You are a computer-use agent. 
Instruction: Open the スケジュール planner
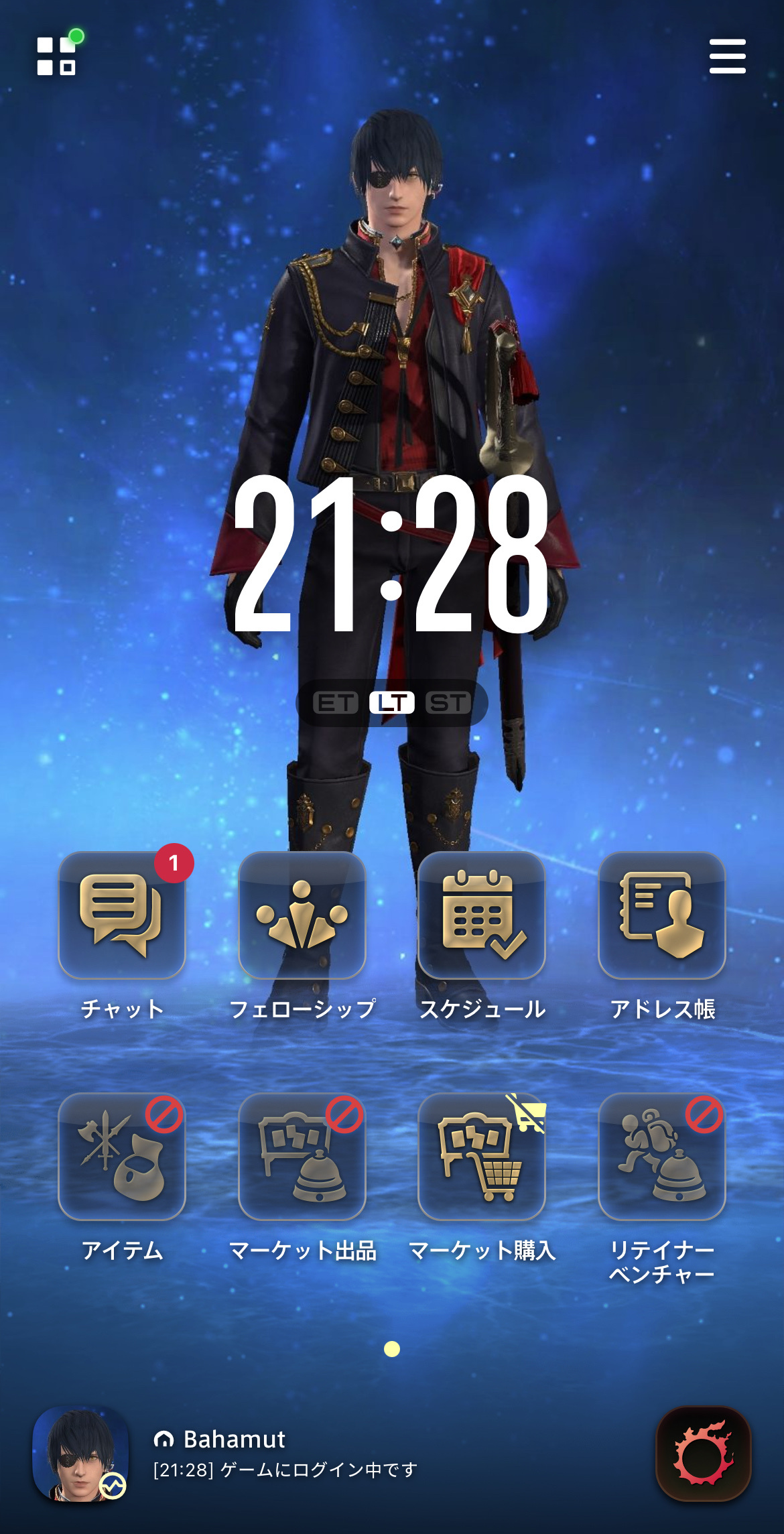[x=482, y=915]
